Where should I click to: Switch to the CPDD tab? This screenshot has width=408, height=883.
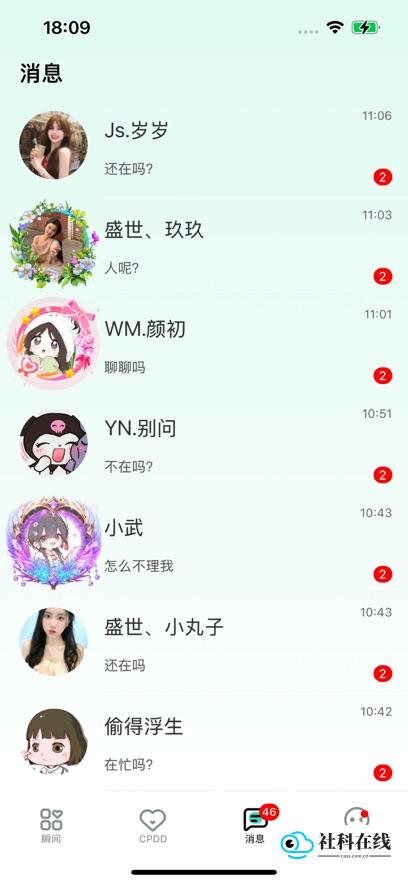pos(153,825)
